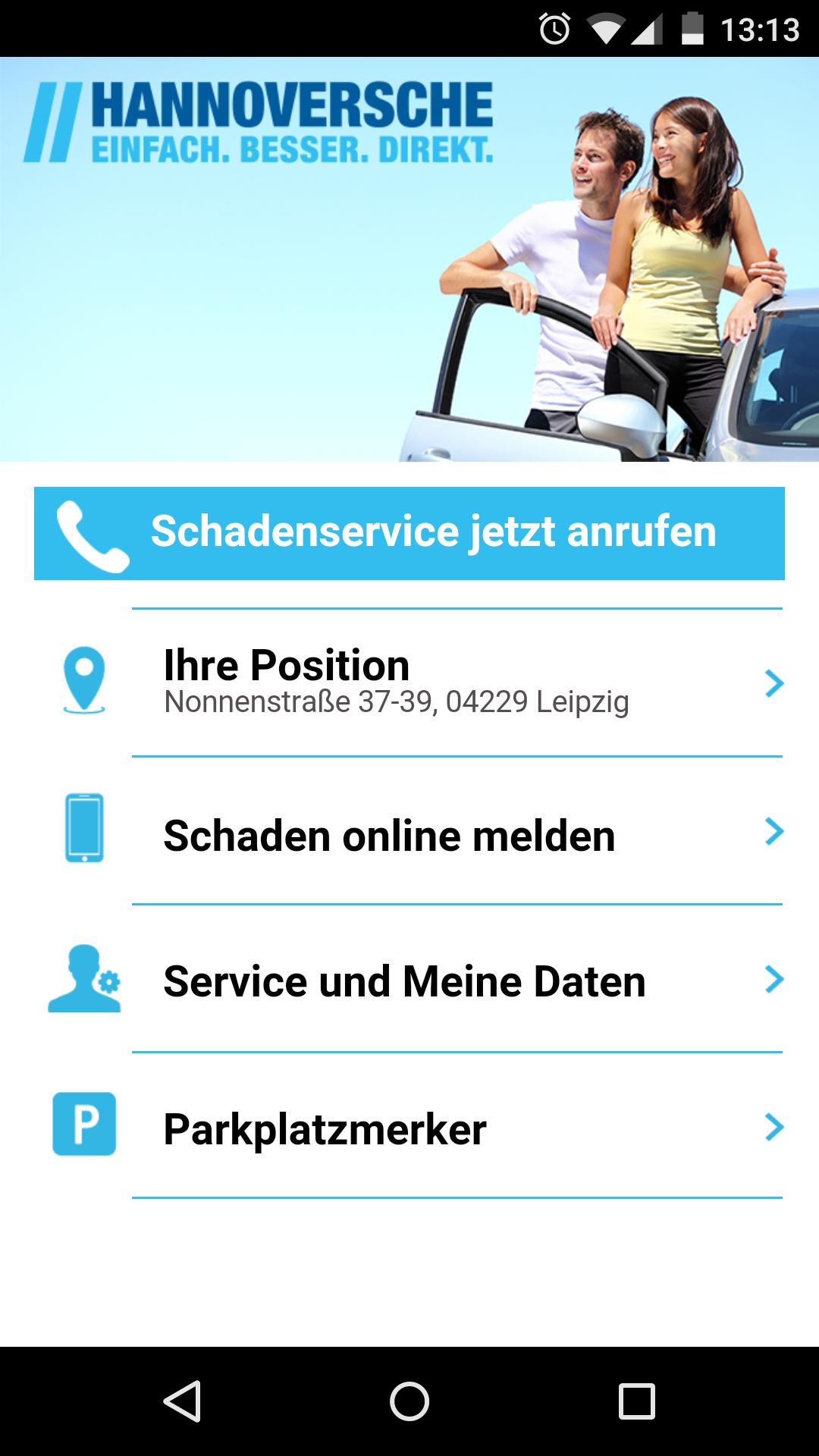The width and height of the screenshot is (819, 1456).
Task: Open Schaden online melden via its chevron
Action: click(774, 832)
